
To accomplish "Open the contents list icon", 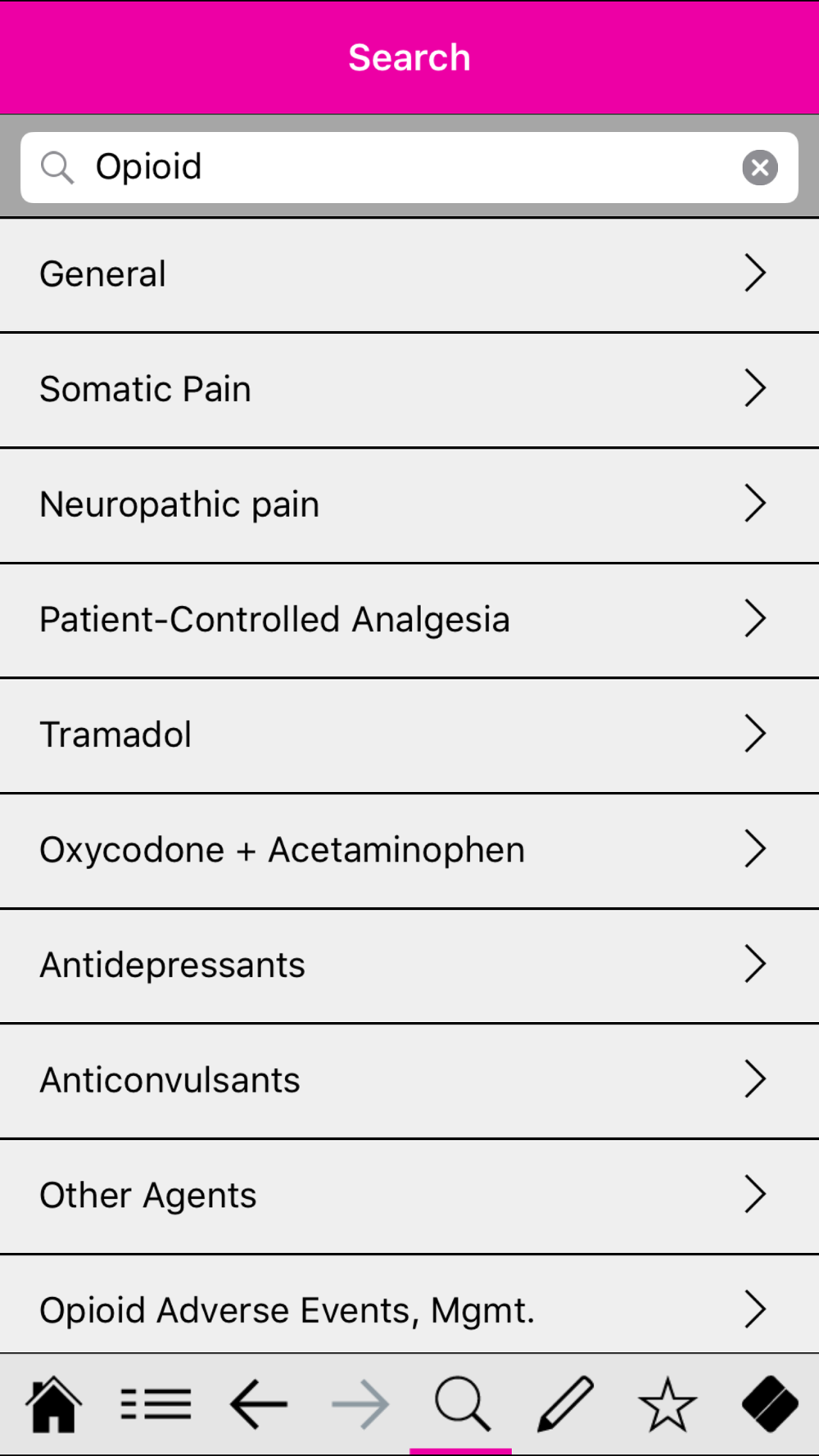I will (x=156, y=1404).
